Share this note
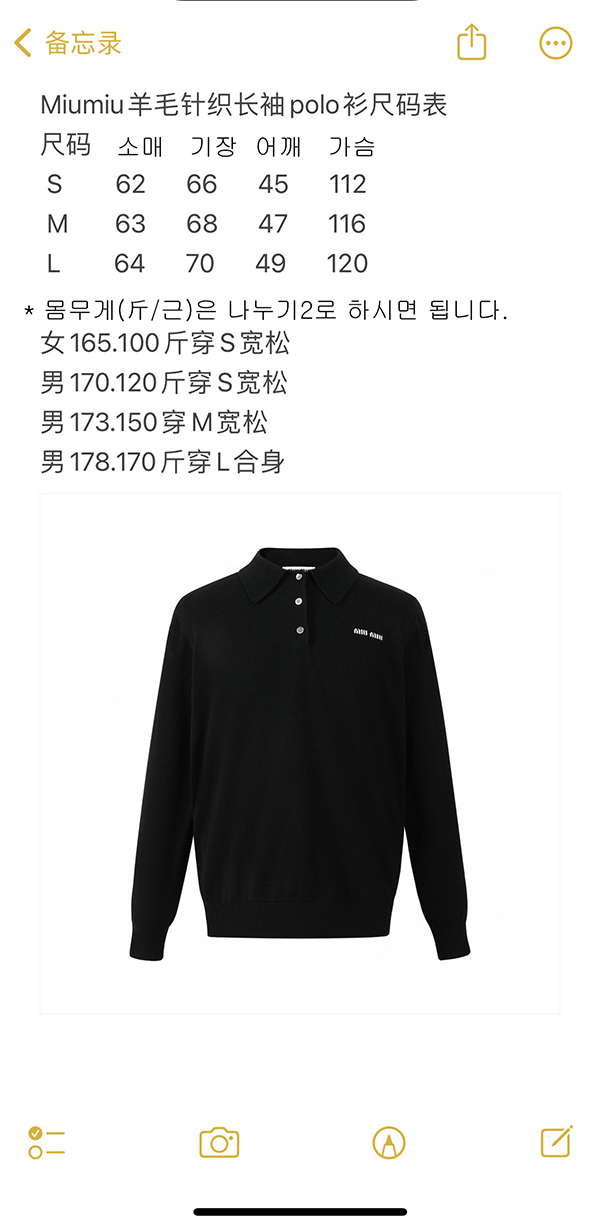Viewport: 600px width, 1228px height. pos(471,43)
